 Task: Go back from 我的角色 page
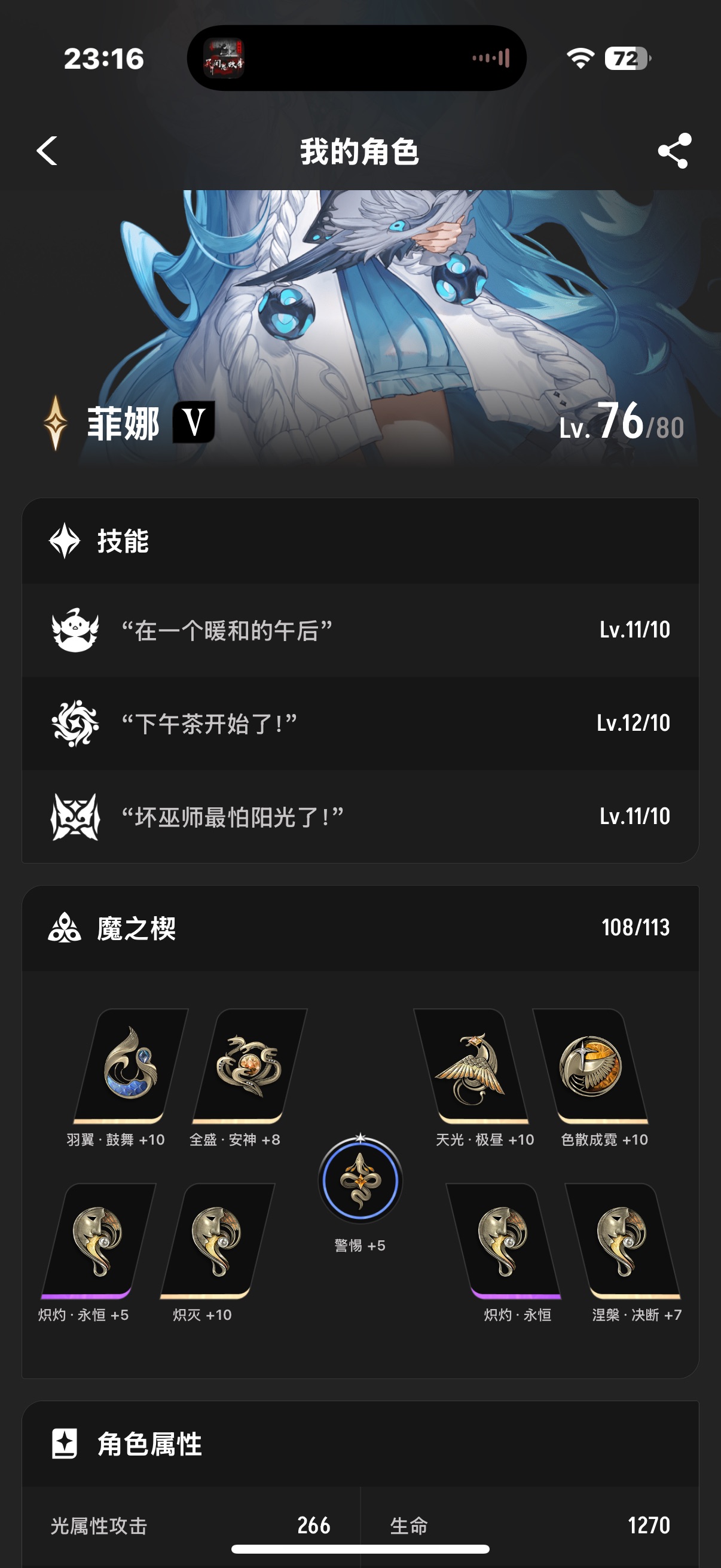pos(47,151)
